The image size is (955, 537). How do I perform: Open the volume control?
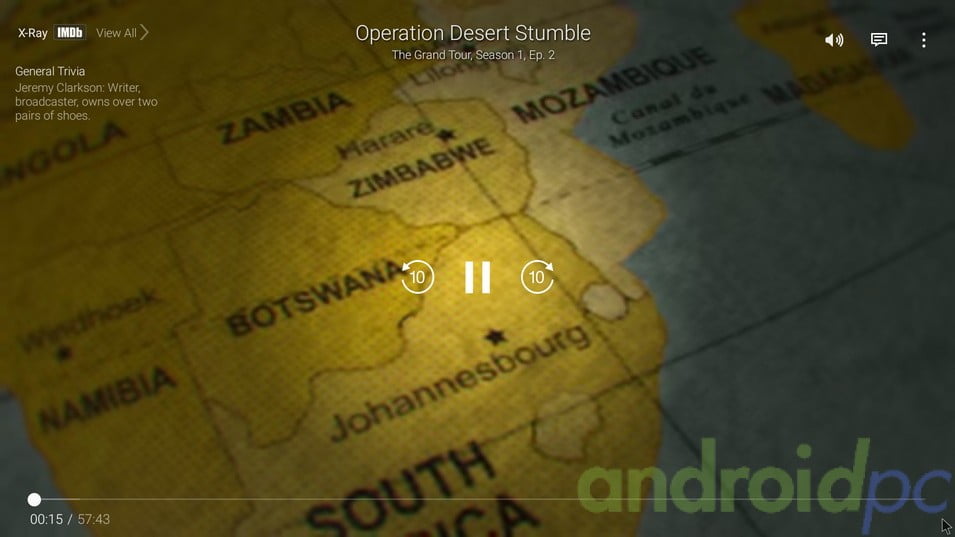tap(833, 40)
